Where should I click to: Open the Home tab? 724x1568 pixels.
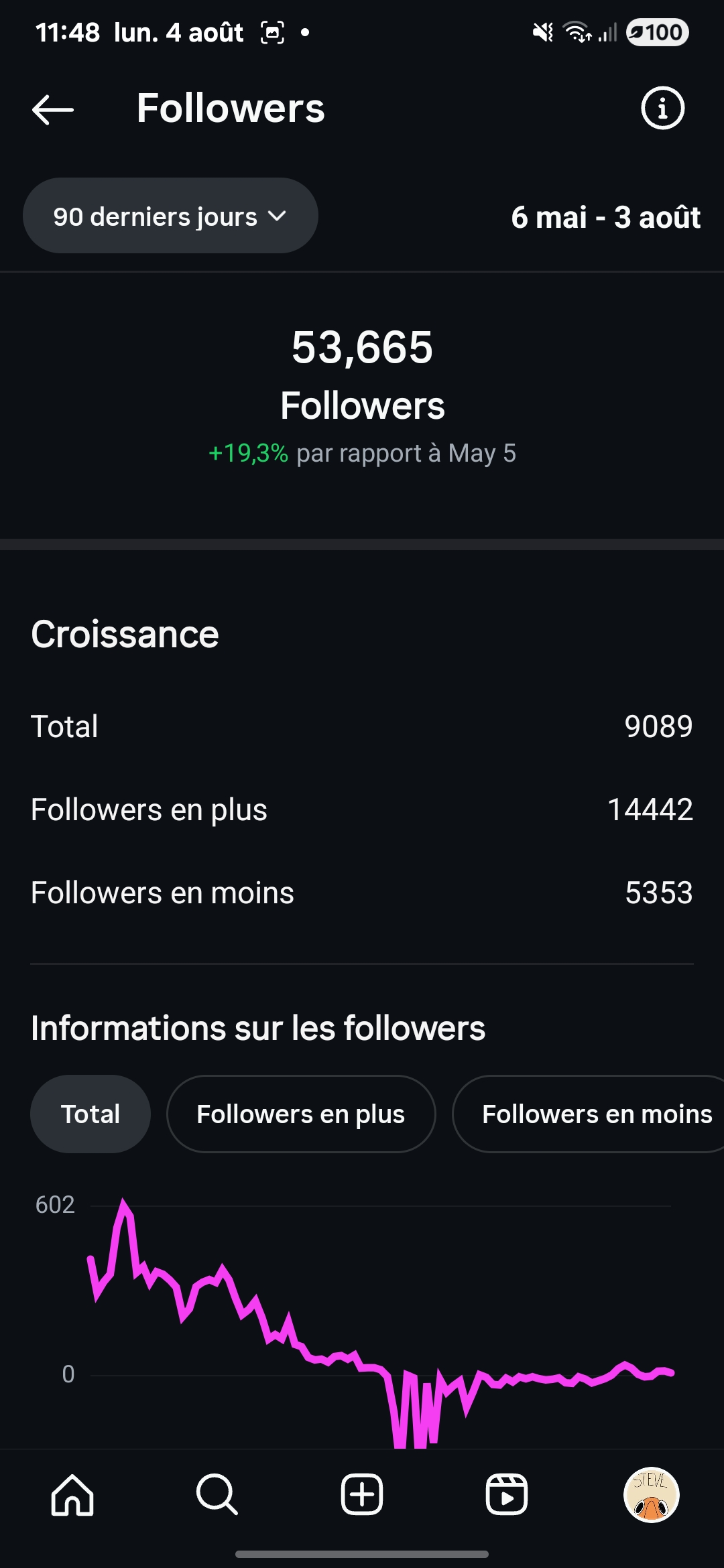coord(72,1494)
